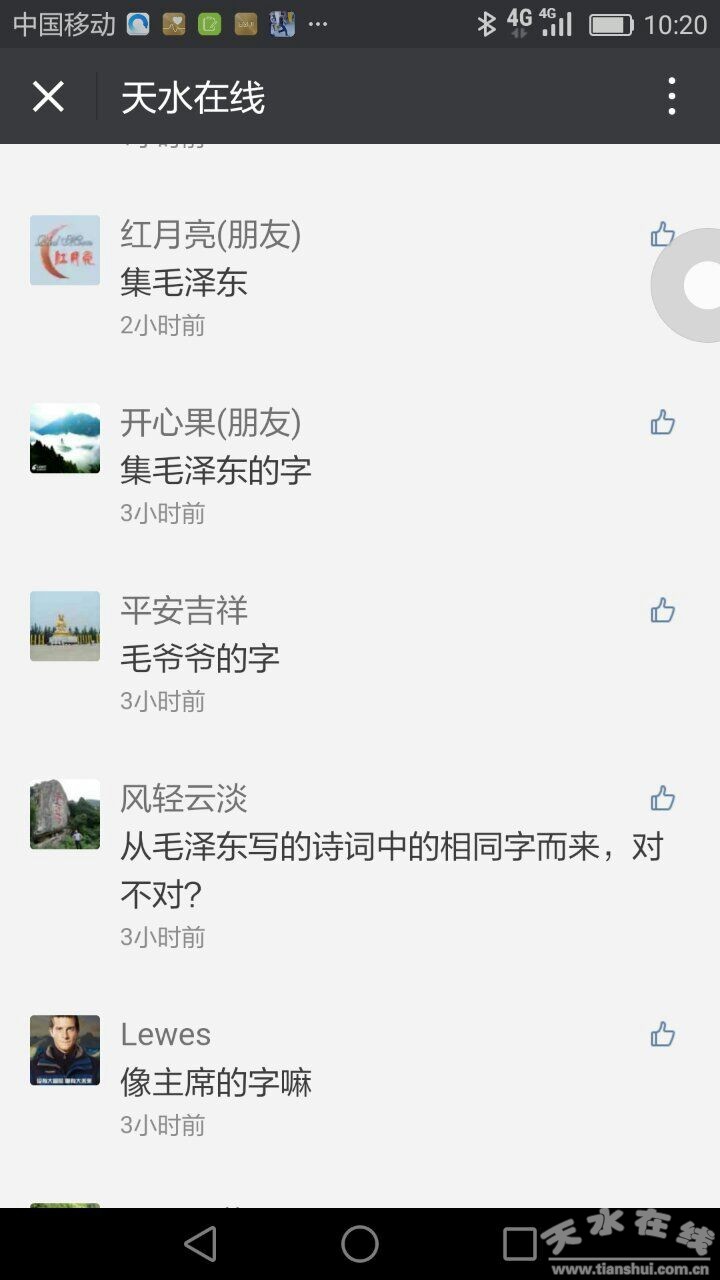The image size is (720, 1280).
Task: Like 平安吉祥's comment
Action: click(x=662, y=611)
